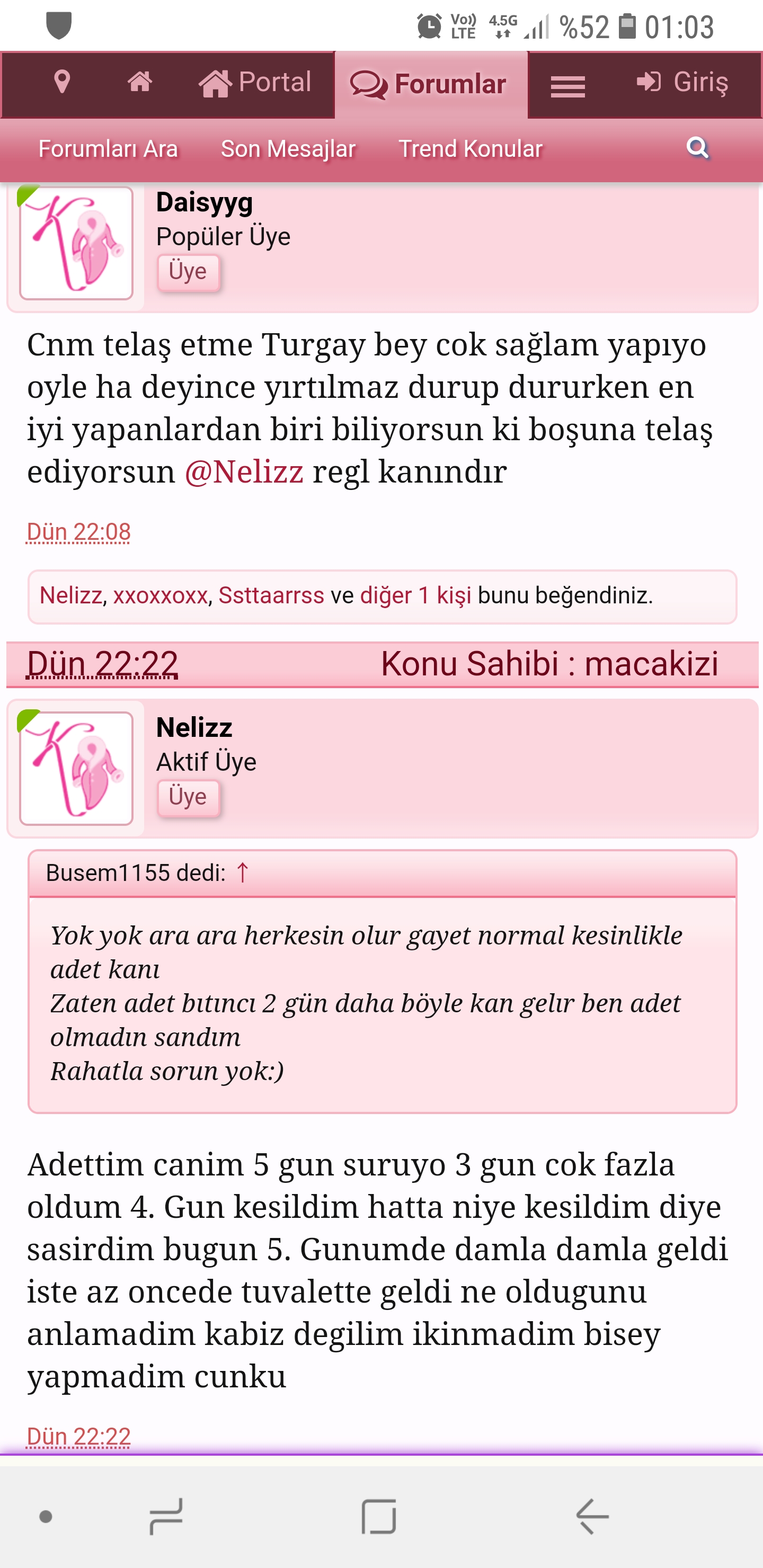
Task: Open Nelizz's avatar picture
Action: tap(76, 769)
